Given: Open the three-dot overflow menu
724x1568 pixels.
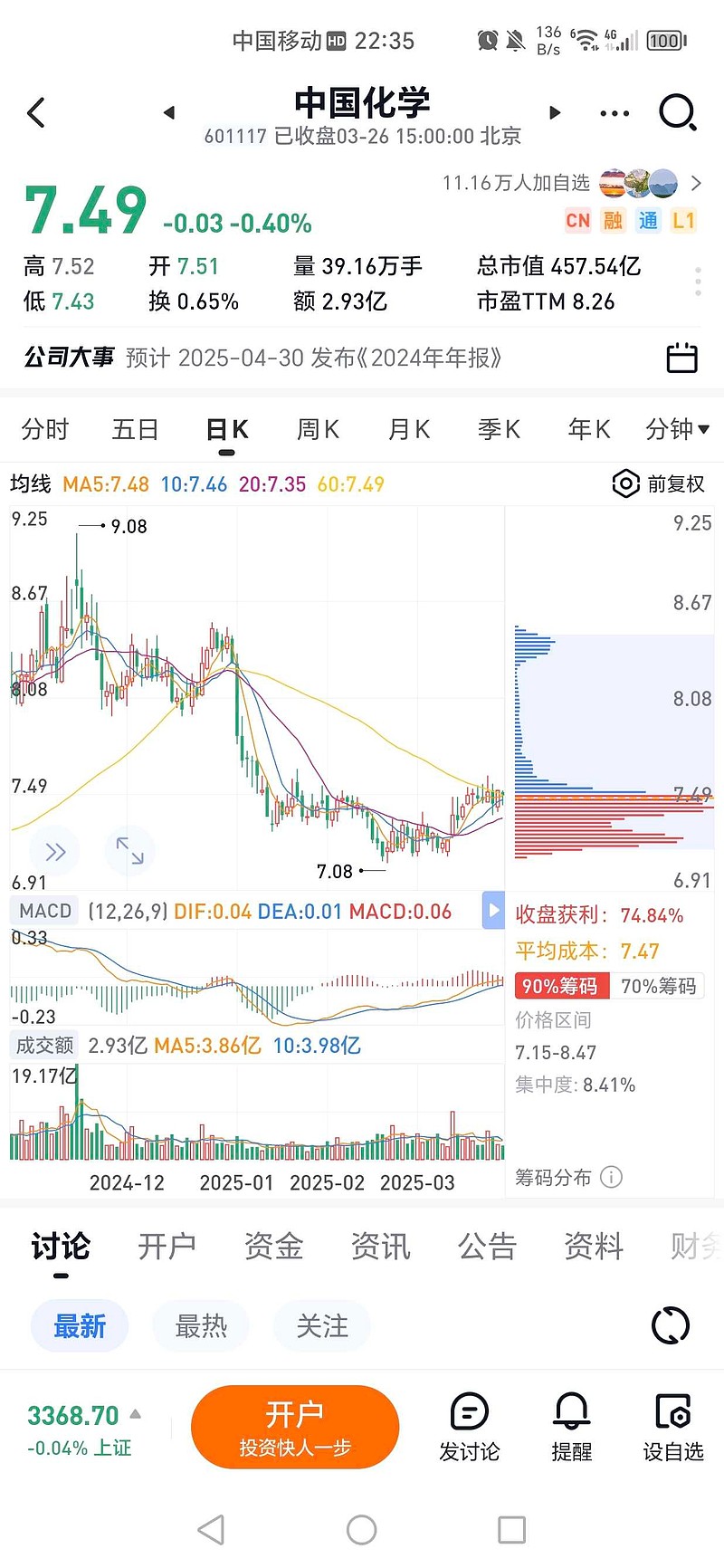Looking at the screenshot, I should pos(614,113).
